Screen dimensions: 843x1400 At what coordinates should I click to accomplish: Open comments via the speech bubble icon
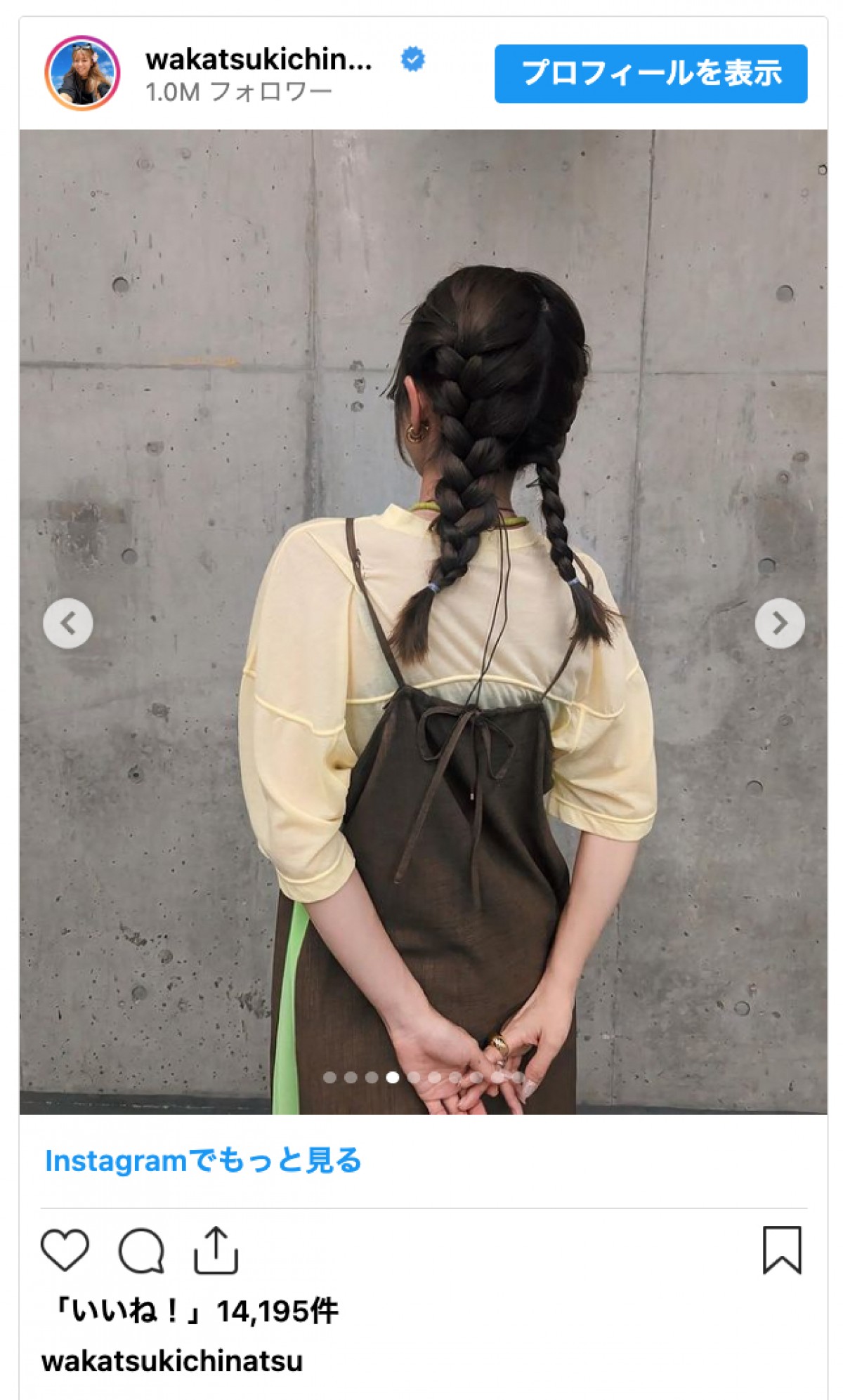tap(141, 1250)
